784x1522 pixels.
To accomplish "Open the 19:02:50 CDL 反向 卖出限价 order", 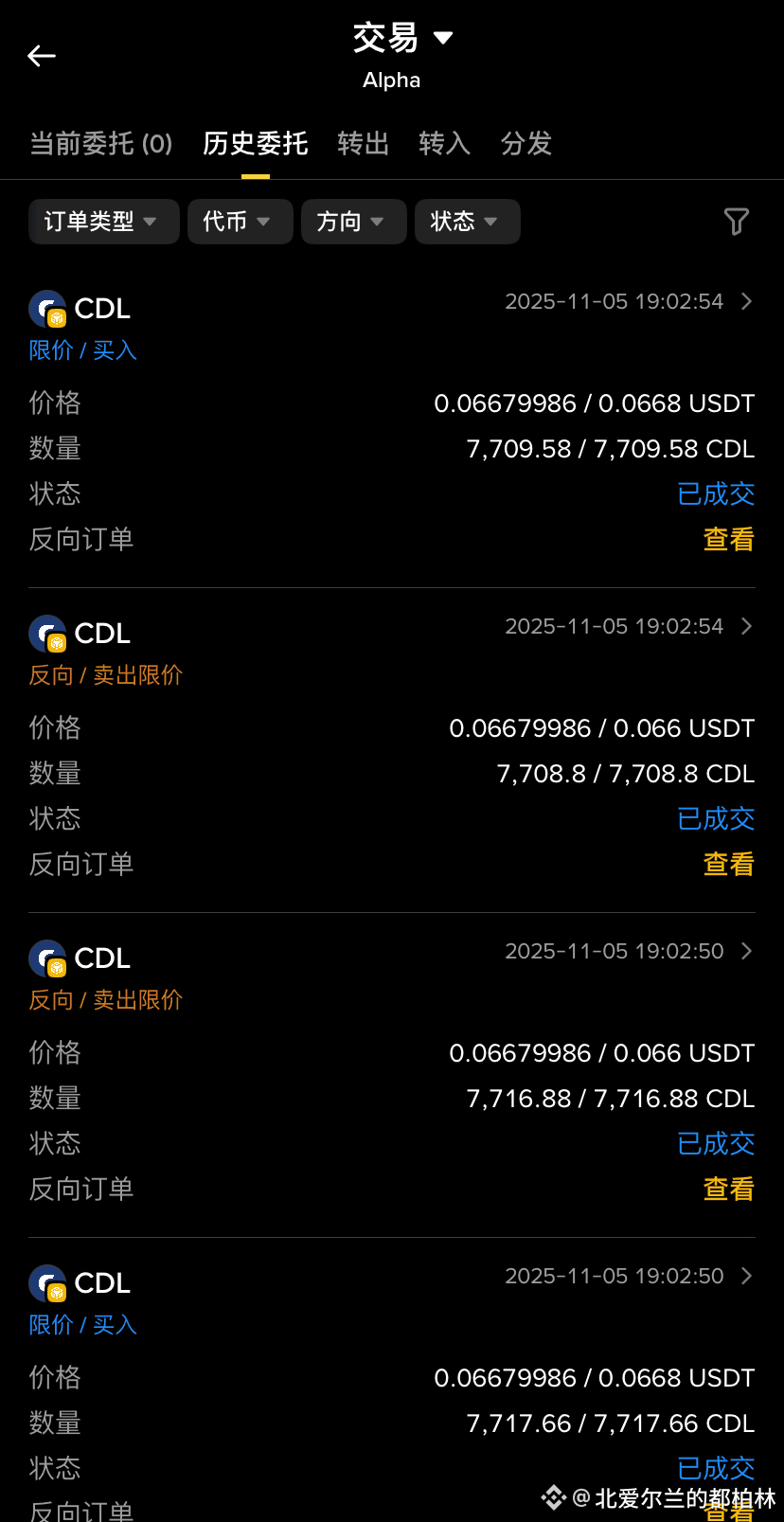I will coord(746,951).
